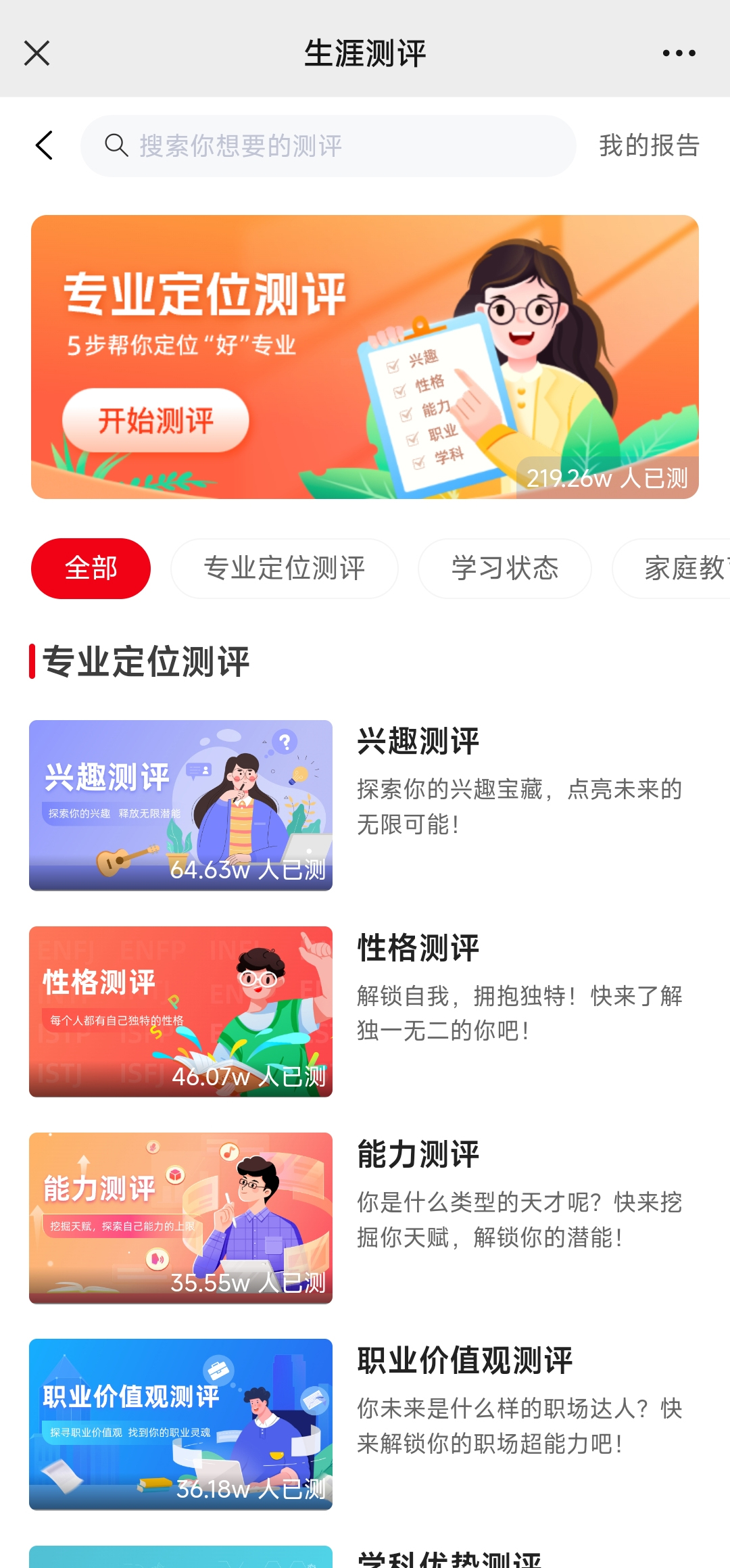Viewport: 730px width, 1568px height.
Task: Close the 生涯测评 page
Action: pyautogui.click(x=36, y=53)
